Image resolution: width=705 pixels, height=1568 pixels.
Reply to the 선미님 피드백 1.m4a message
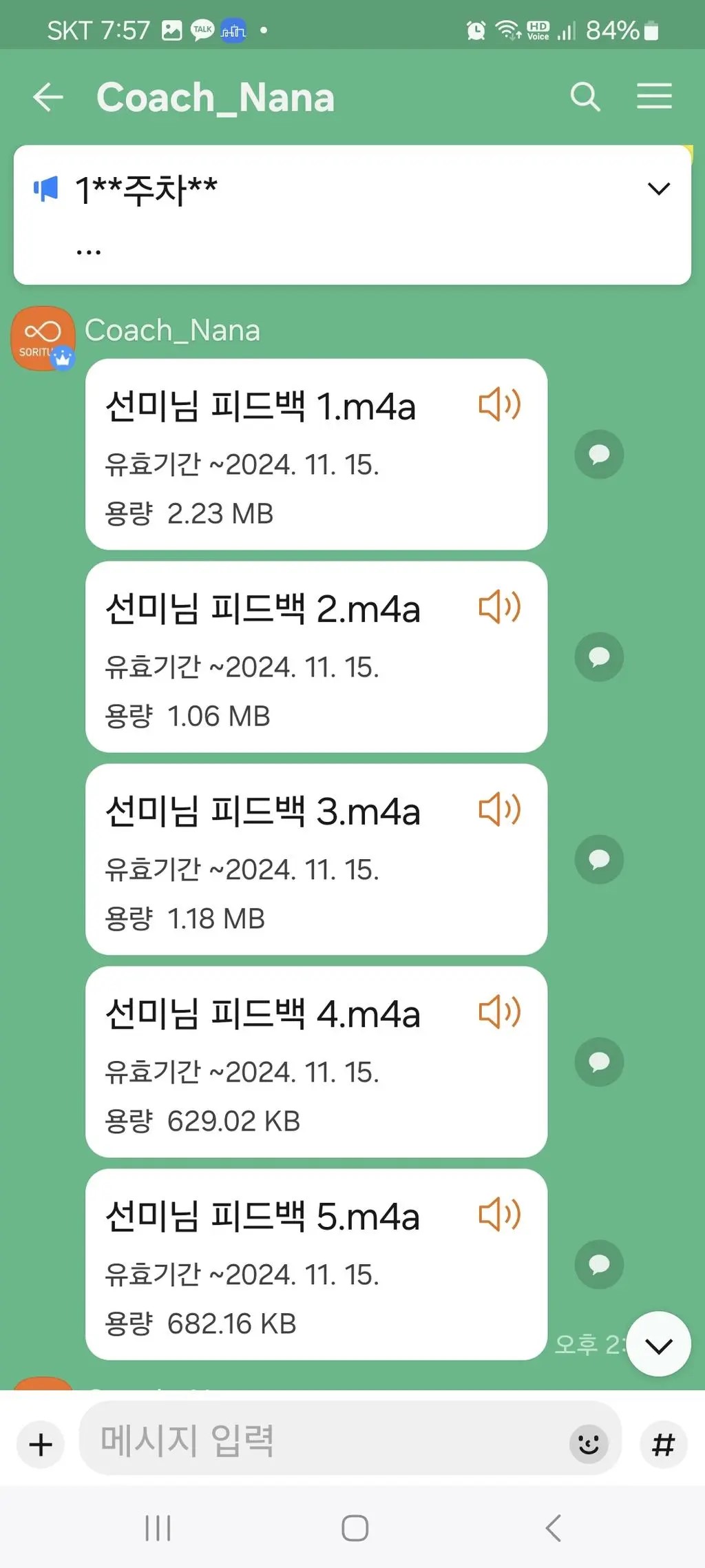(x=599, y=455)
